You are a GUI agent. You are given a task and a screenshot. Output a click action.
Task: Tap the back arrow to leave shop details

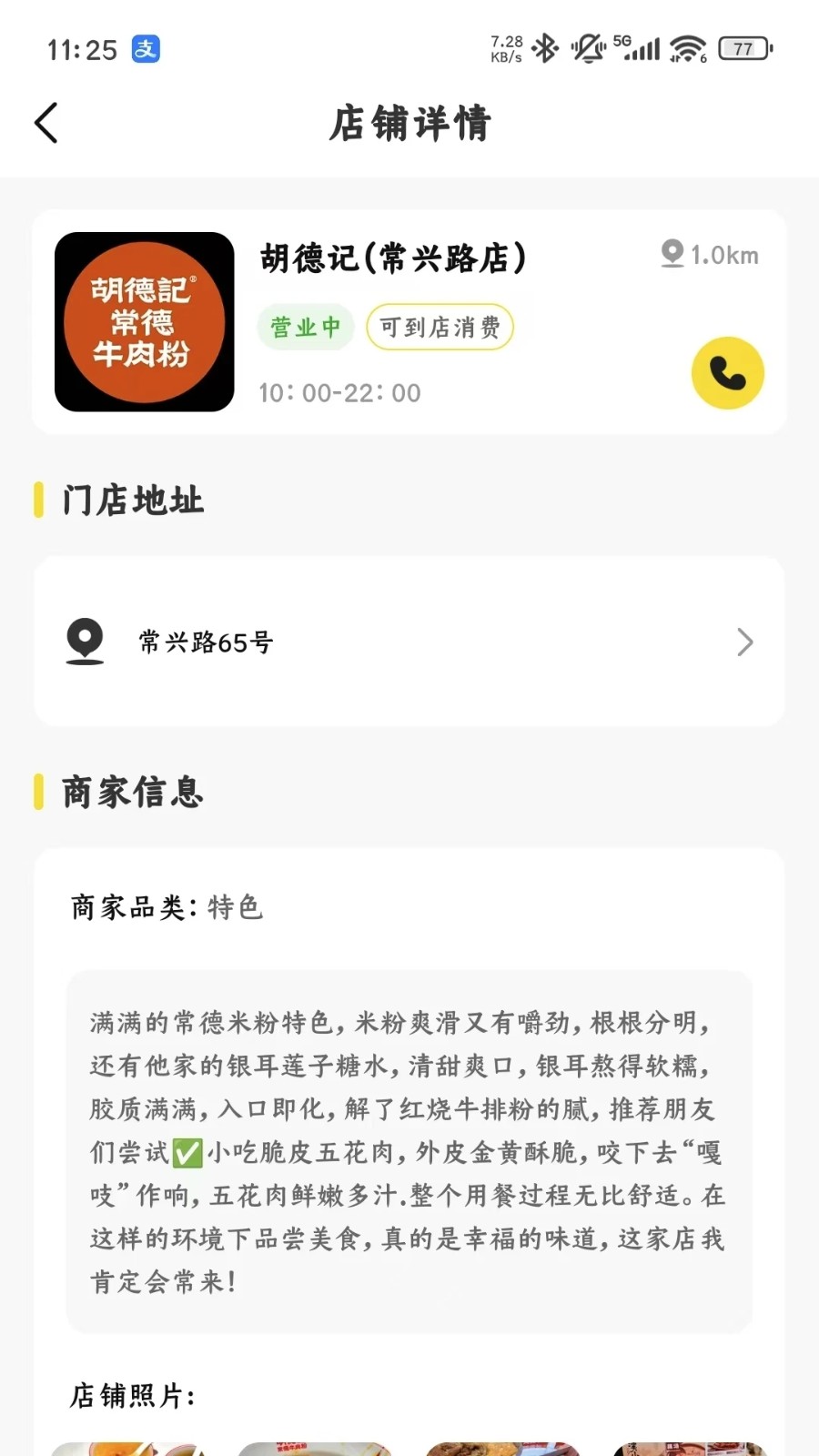pyautogui.click(x=45, y=123)
